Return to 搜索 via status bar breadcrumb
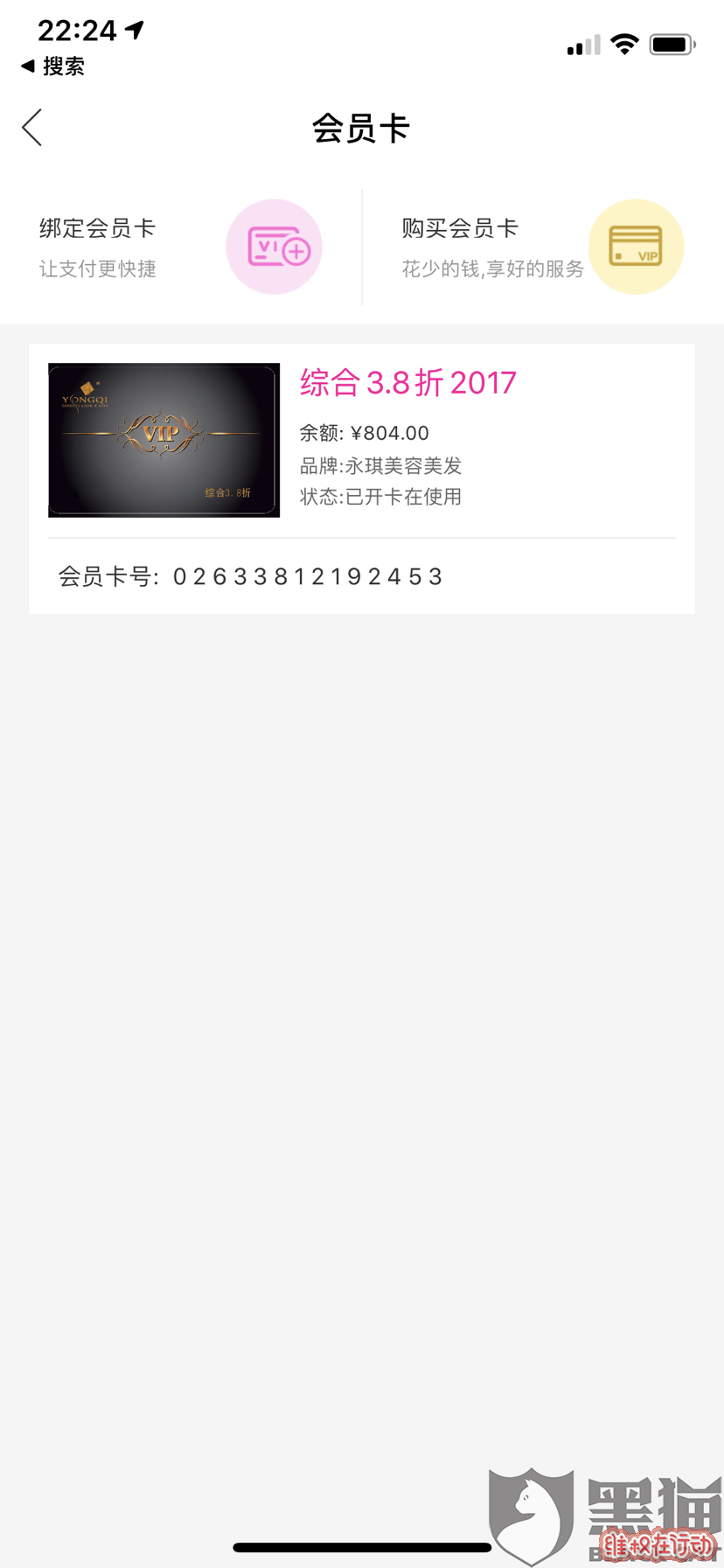Screen dimensions: 724x1568 (52, 66)
